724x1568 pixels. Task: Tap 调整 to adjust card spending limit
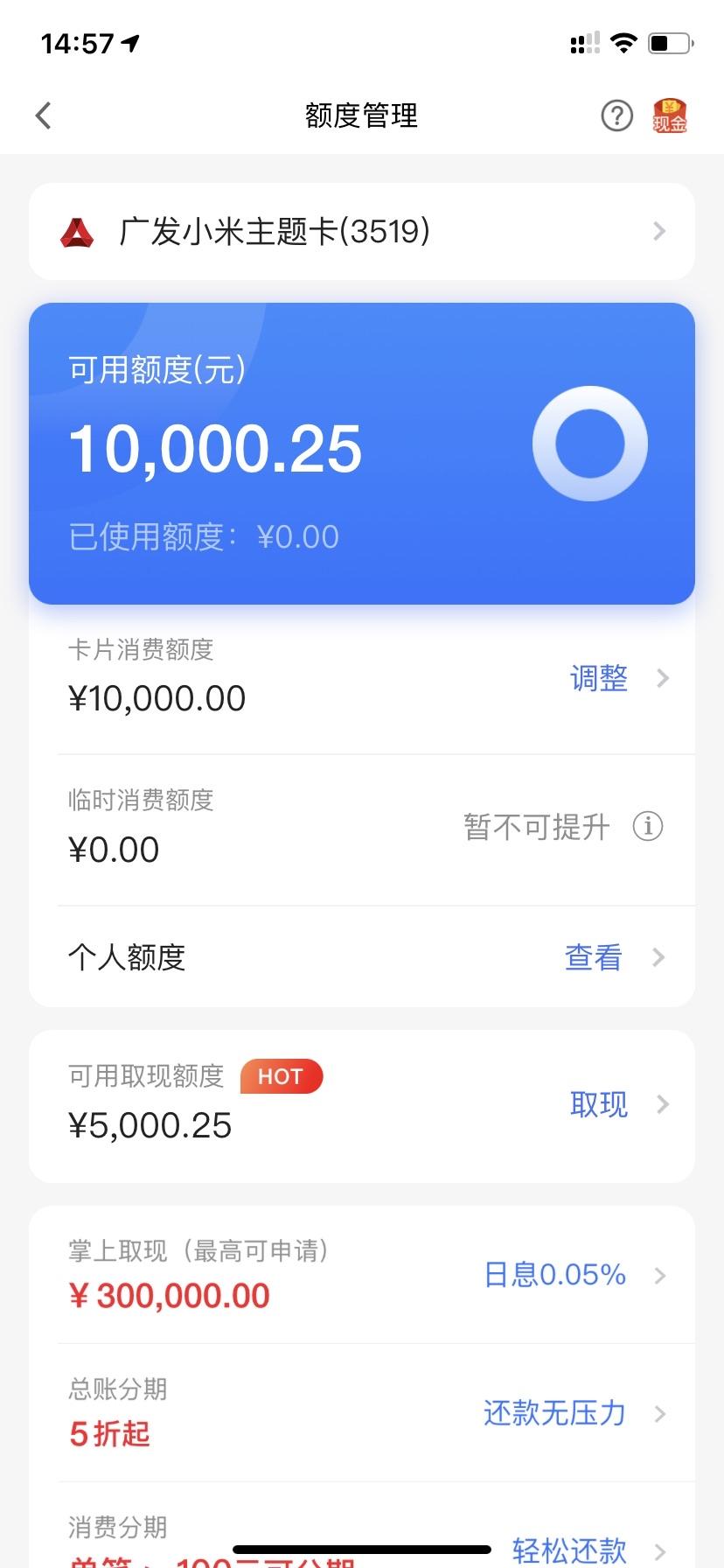599,678
